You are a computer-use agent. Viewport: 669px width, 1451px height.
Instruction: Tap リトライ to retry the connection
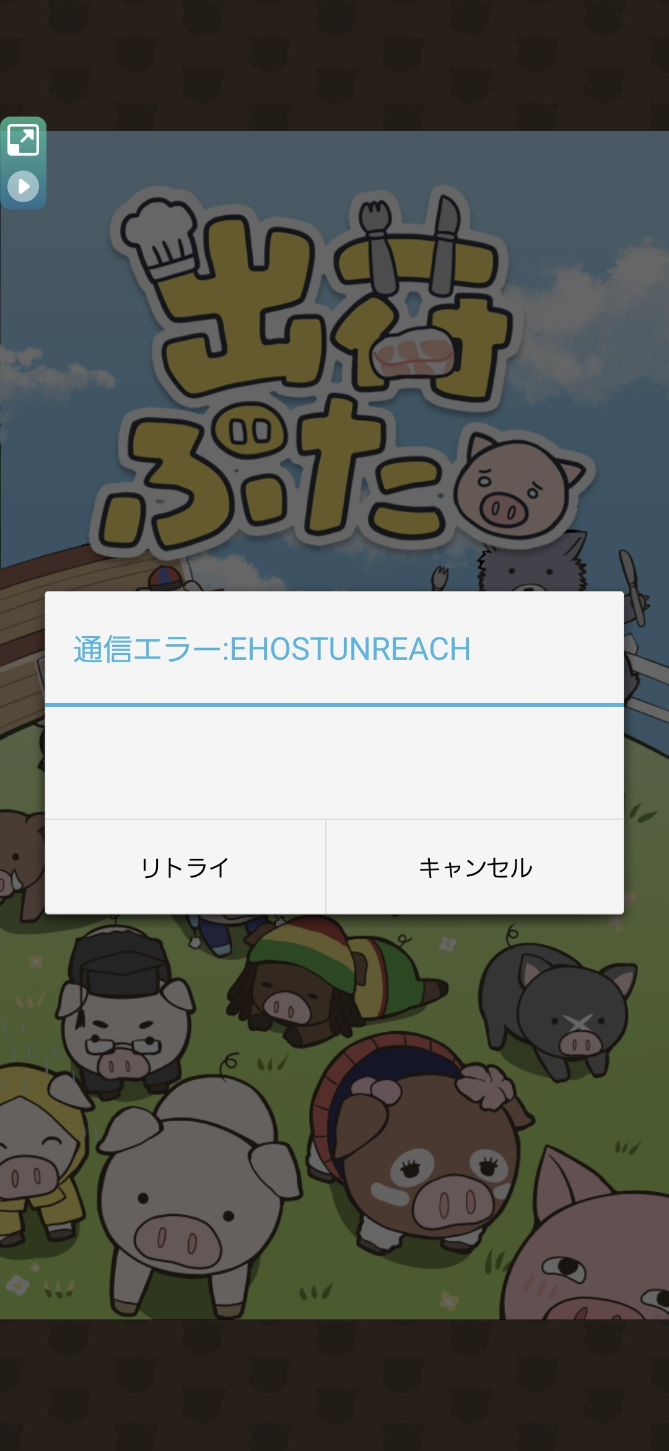coord(185,867)
